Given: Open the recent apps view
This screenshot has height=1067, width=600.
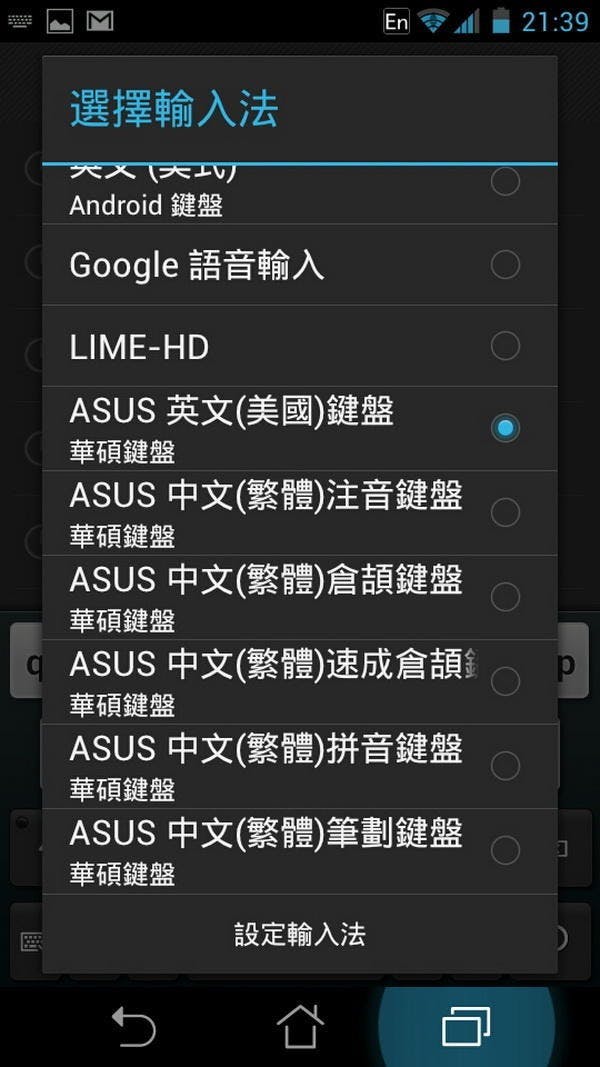Looking at the screenshot, I should [x=466, y=1027].
